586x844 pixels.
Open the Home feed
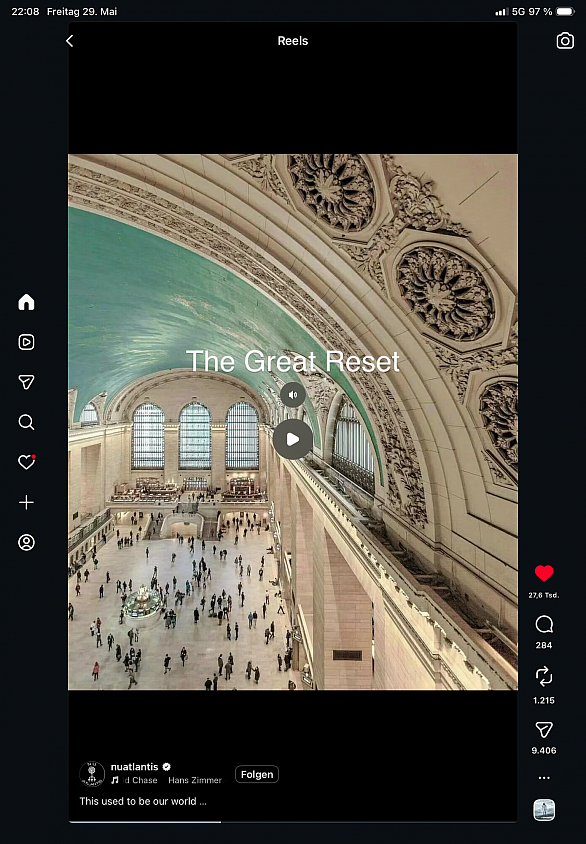26,302
